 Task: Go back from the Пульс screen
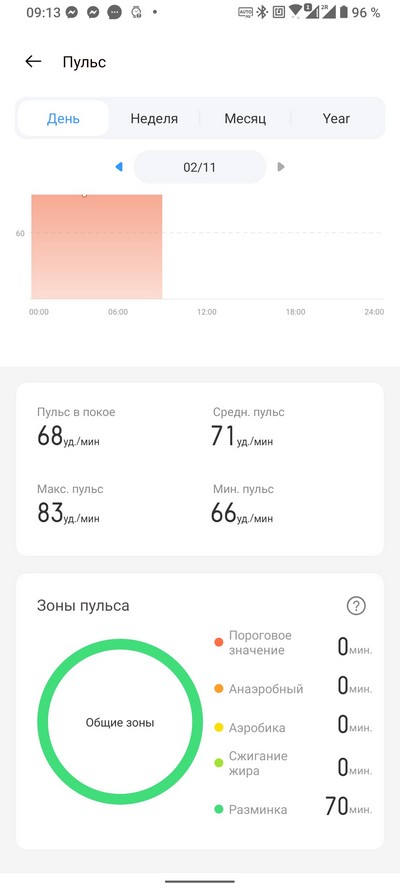point(33,62)
